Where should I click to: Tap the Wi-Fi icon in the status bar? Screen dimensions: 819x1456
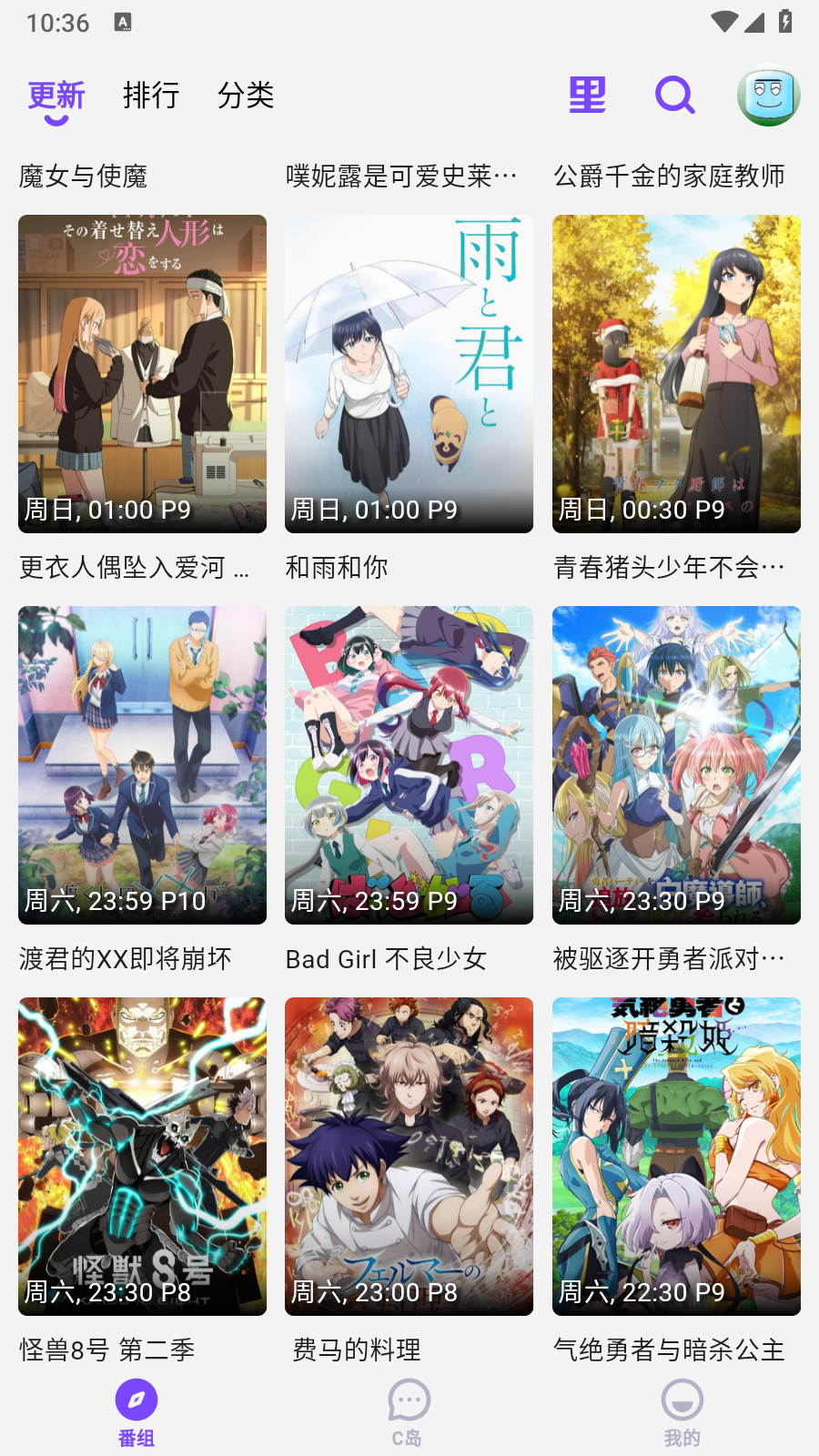click(x=726, y=20)
